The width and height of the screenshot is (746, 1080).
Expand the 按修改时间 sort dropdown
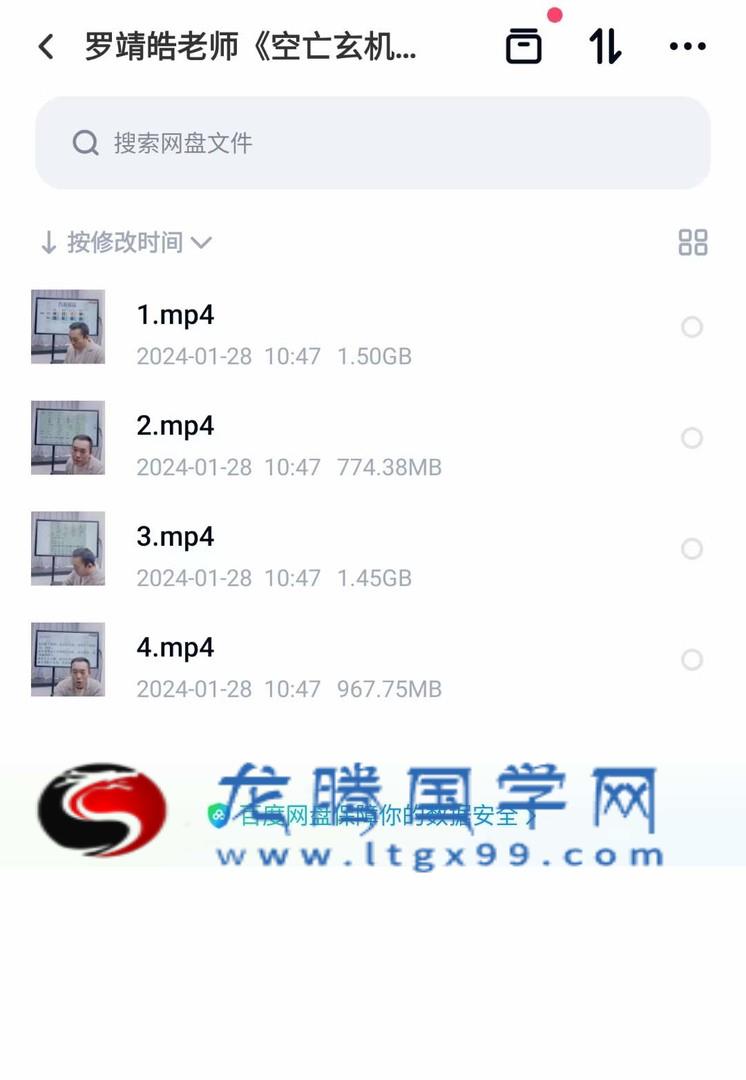click(x=126, y=242)
